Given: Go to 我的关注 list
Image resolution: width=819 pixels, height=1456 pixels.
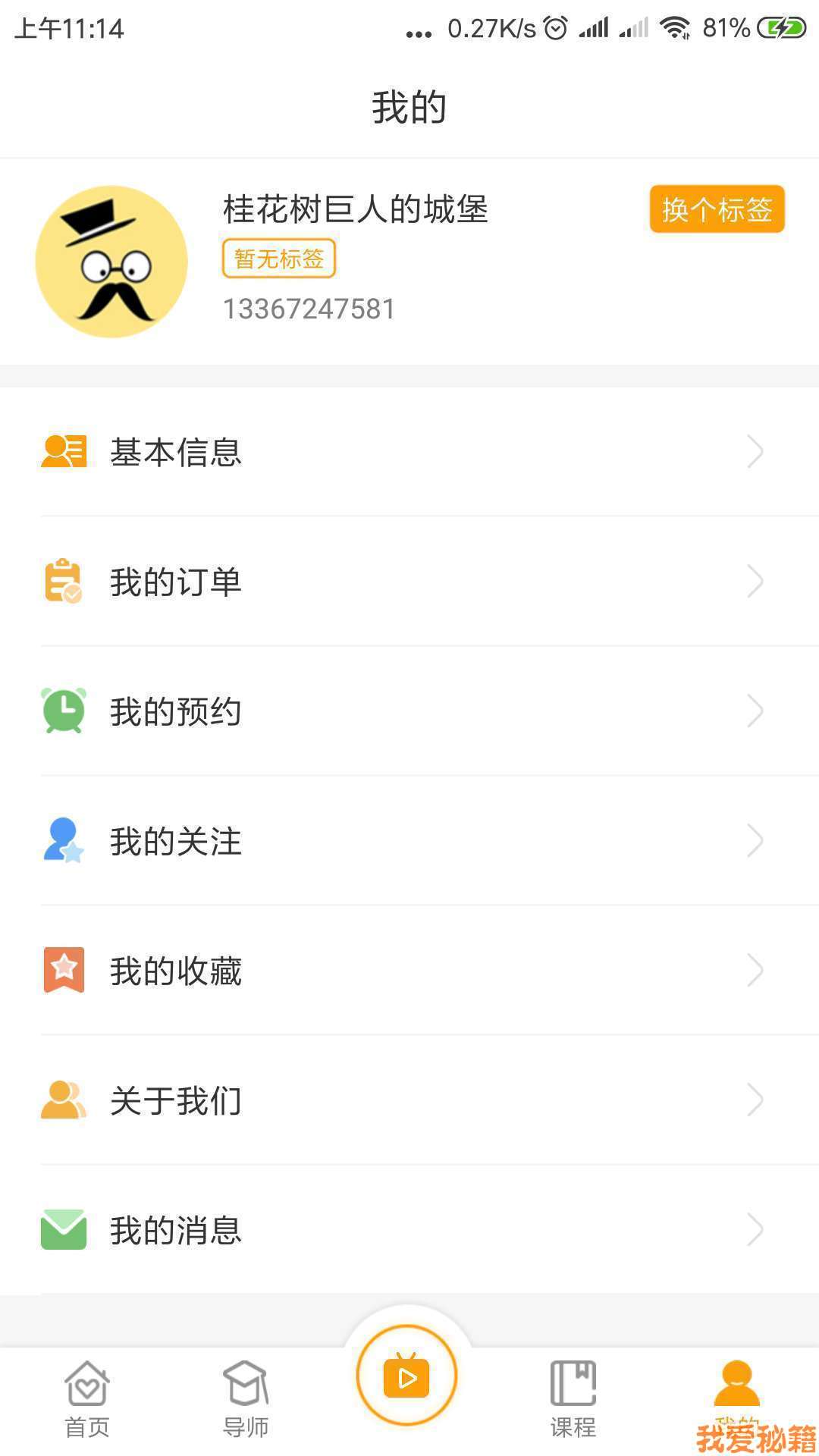Looking at the screenshot, I should tap(409, 841).
